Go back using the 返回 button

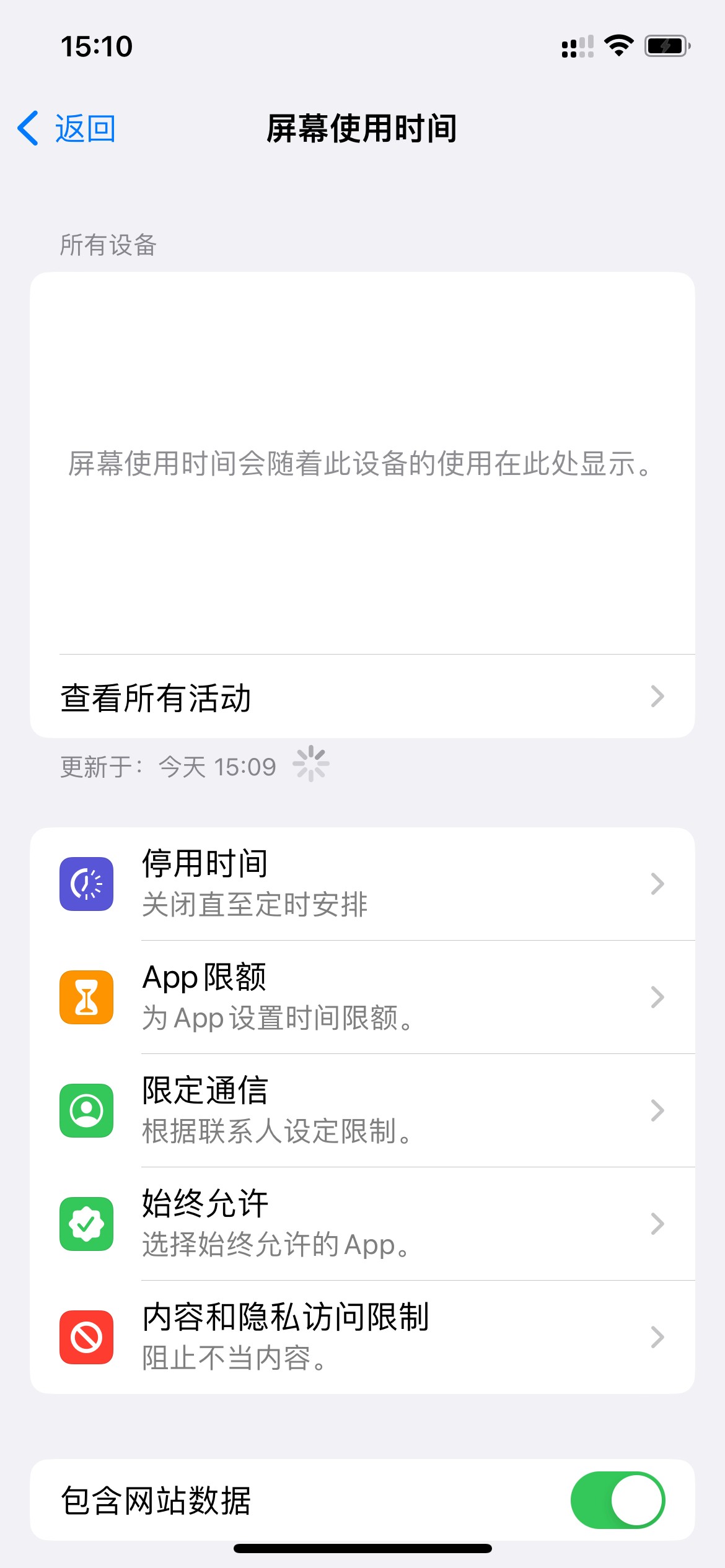point(67,129)
